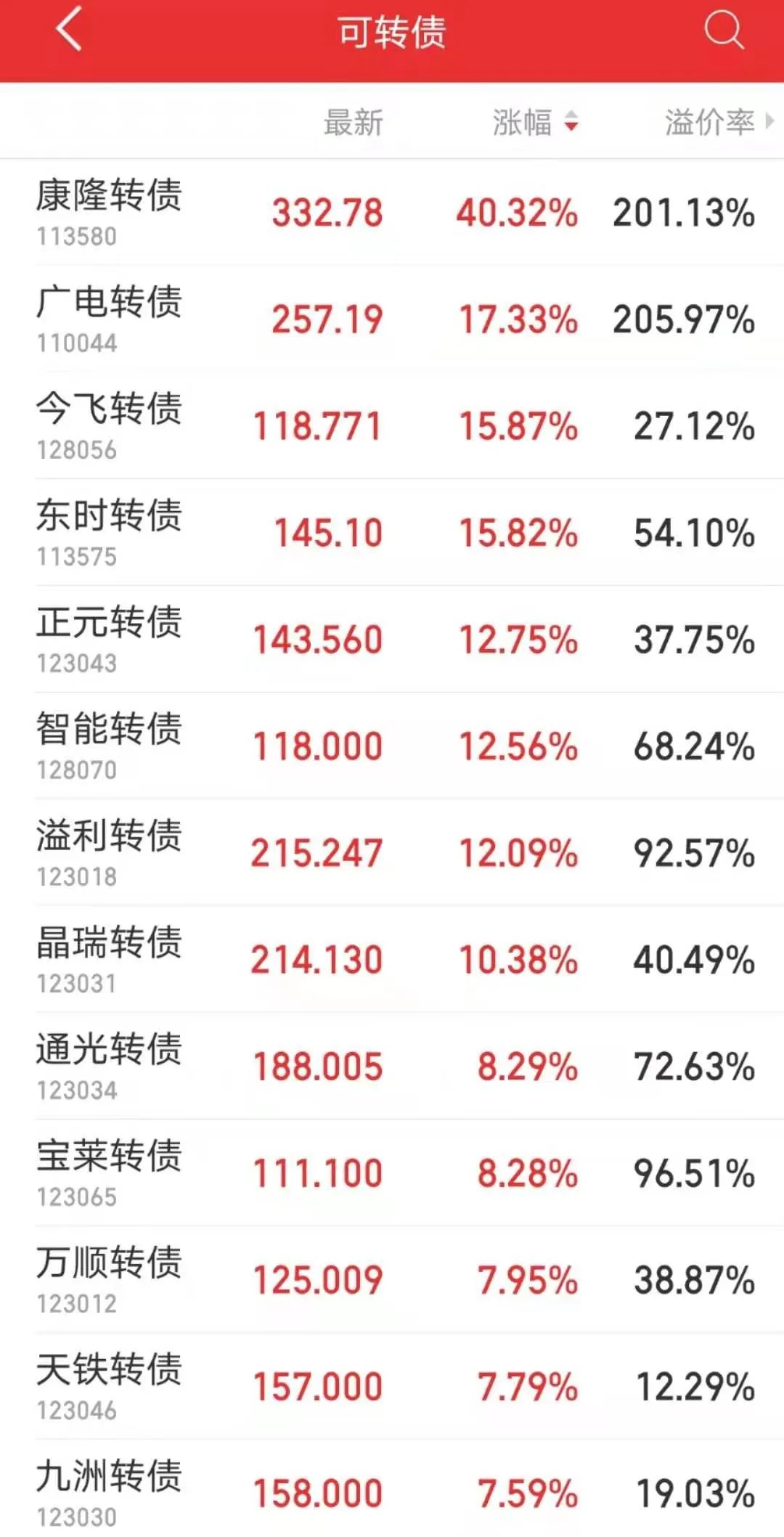784x1537 pixels.
Task: Open the search magnifier icon
Action: click(x=724, y=30)
